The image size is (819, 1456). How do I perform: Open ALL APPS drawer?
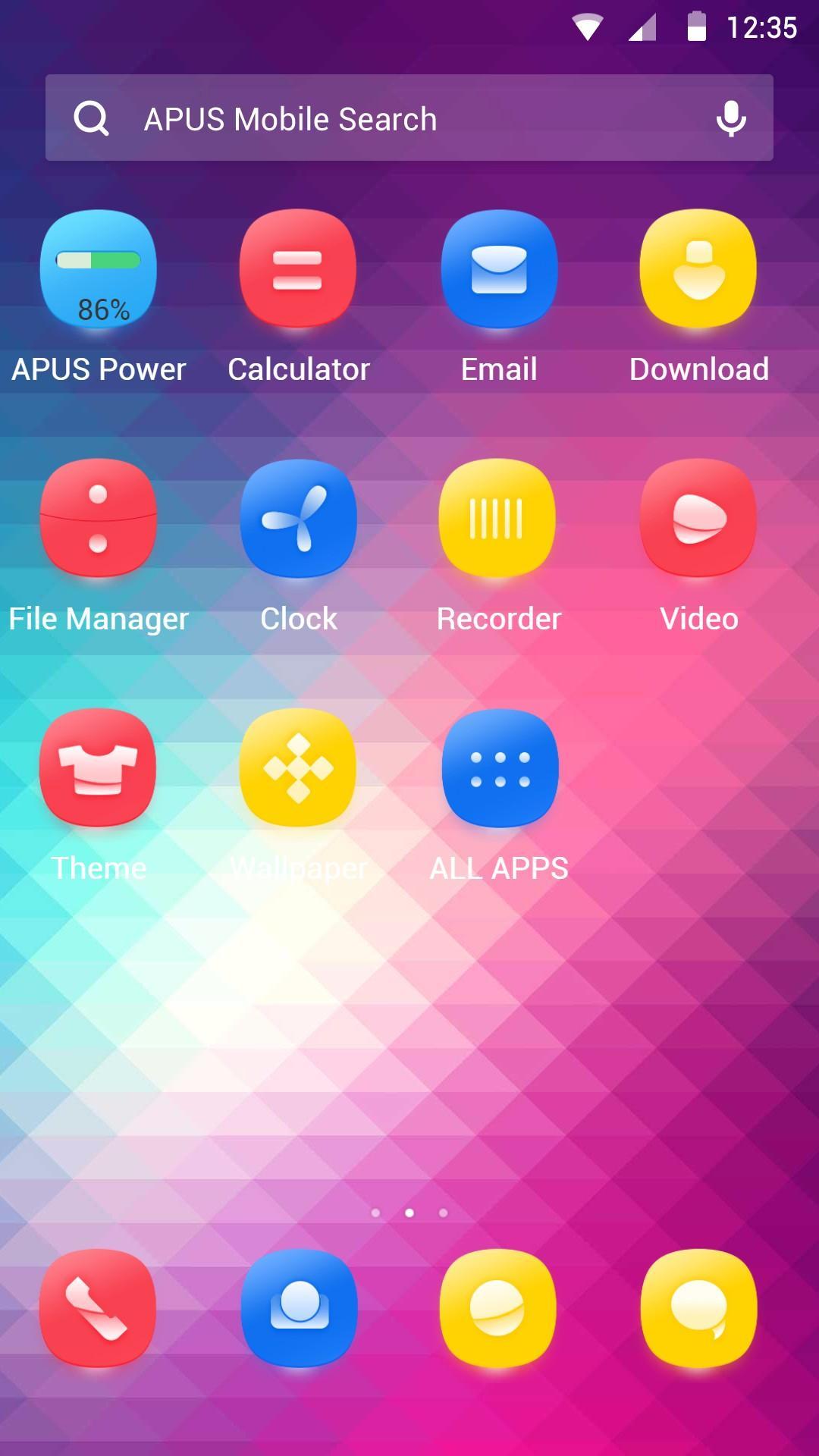point(500,768)
